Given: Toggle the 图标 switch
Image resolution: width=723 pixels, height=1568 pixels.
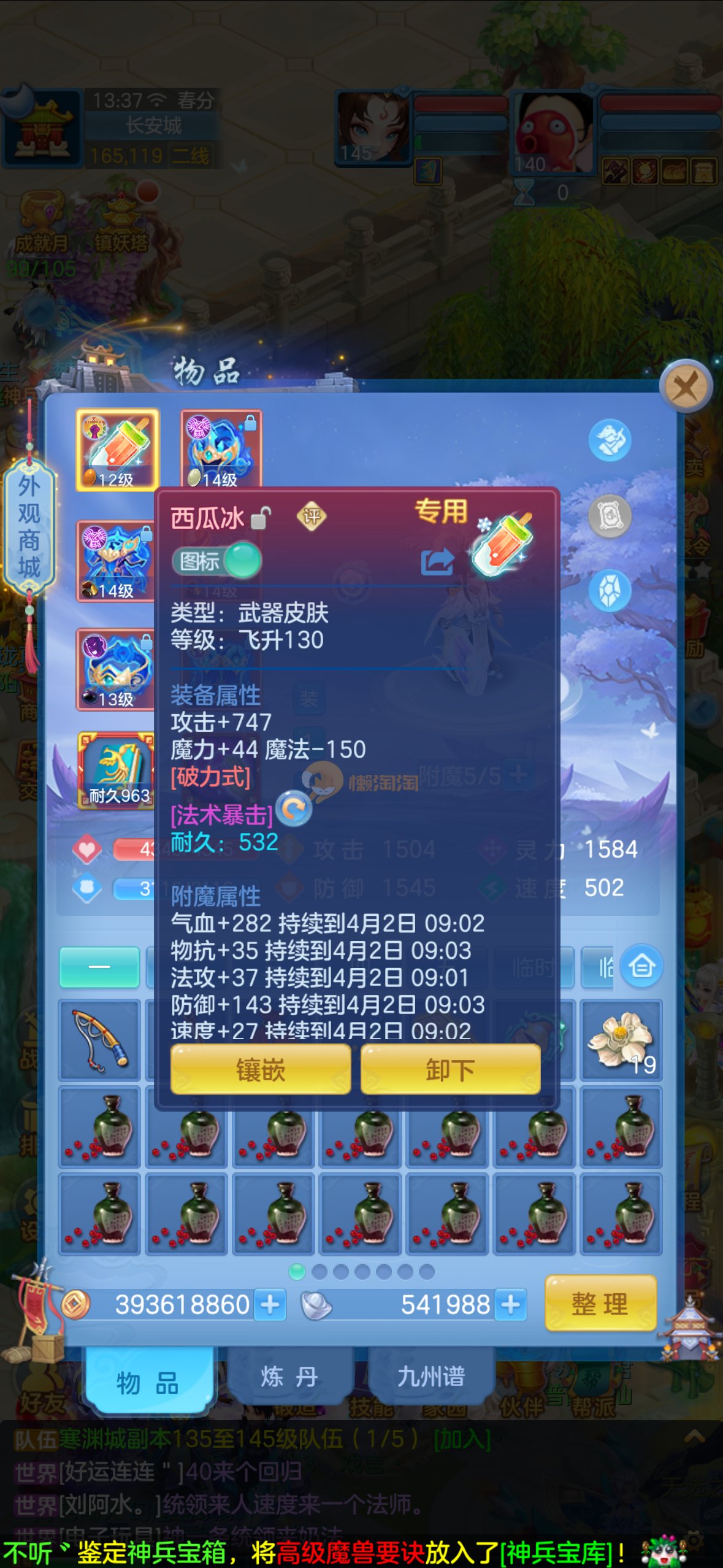Looking at the screenshot, I should [217, 561].
